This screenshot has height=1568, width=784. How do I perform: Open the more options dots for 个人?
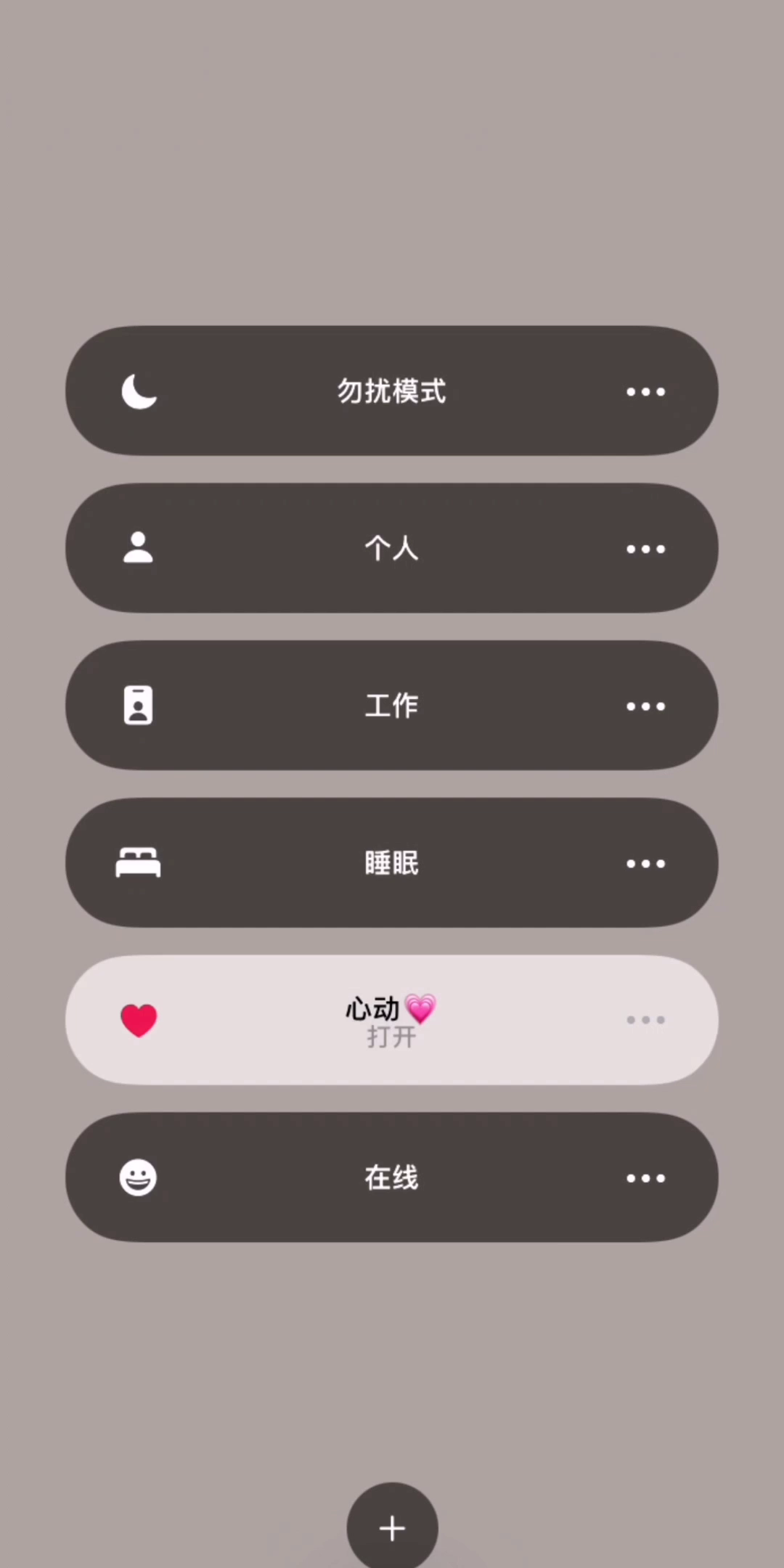point(645,549)
